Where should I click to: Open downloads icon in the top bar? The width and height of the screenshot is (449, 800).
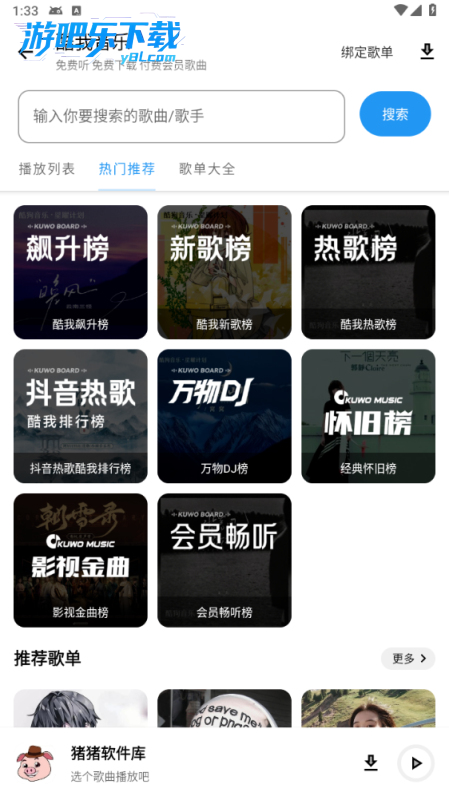point(427,52)
